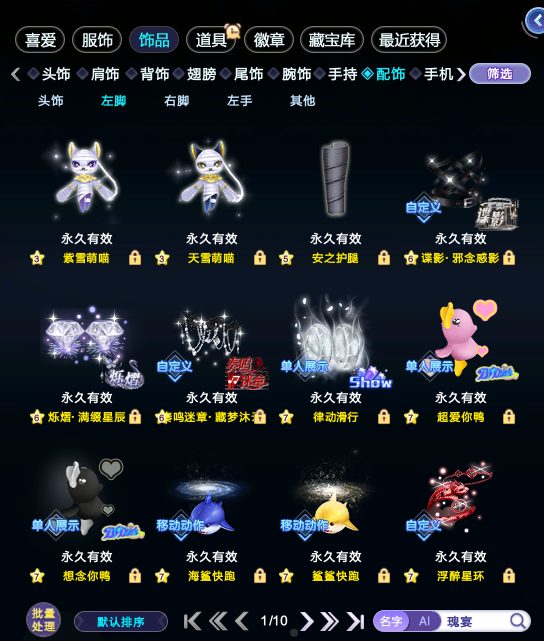Tap the 筛选 filter button

coord(500,74)
